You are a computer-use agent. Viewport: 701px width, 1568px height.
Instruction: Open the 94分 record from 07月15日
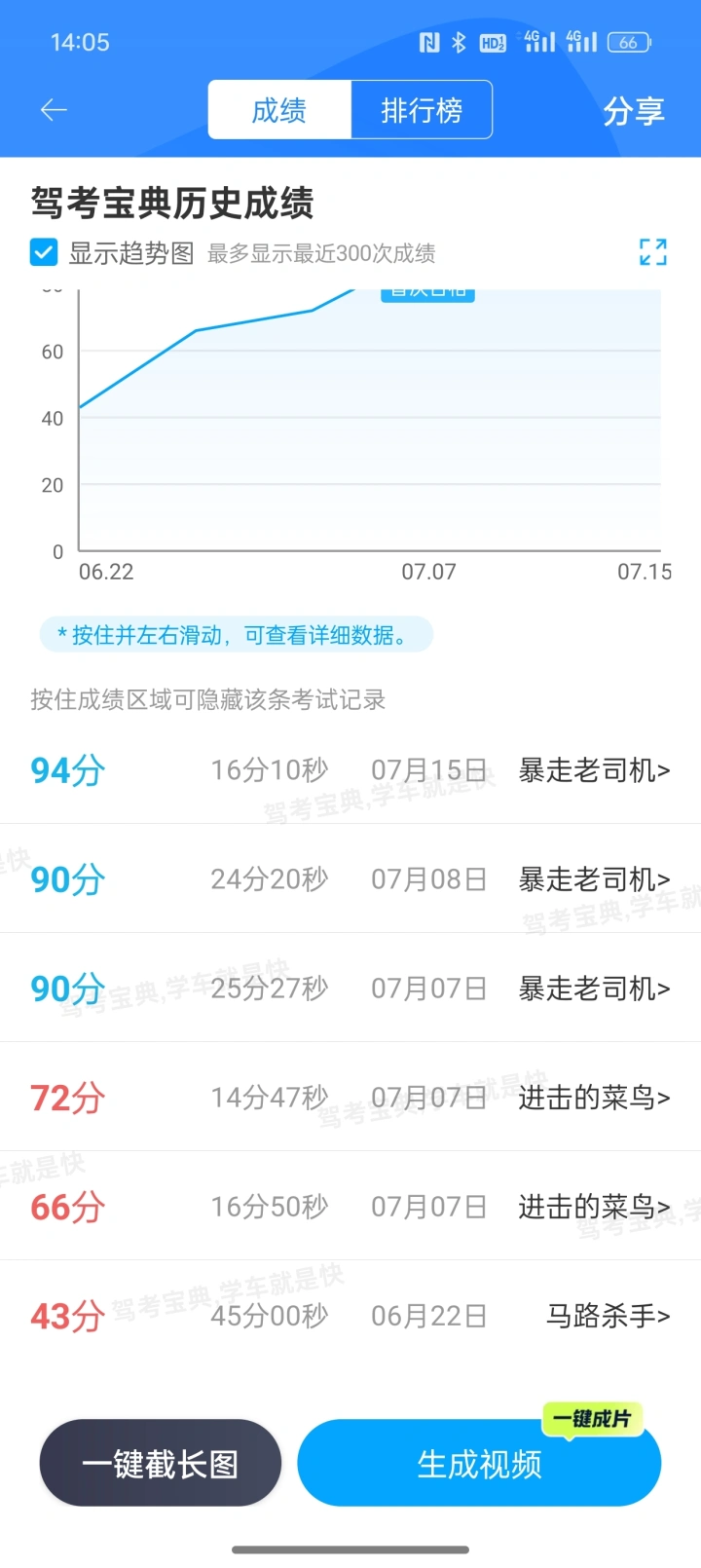[x=350, y=770]
